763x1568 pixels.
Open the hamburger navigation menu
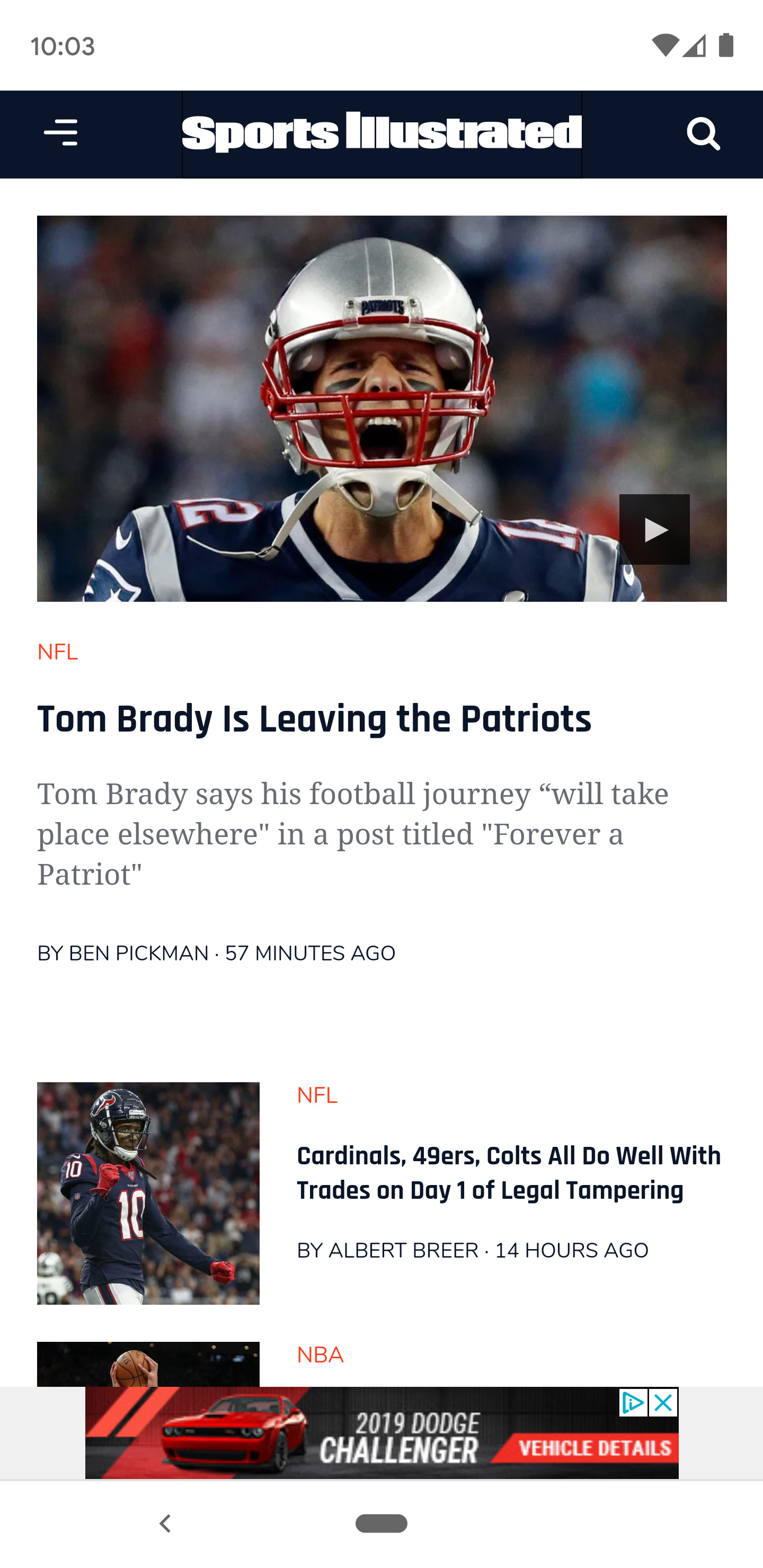click(x=61, y=133)
